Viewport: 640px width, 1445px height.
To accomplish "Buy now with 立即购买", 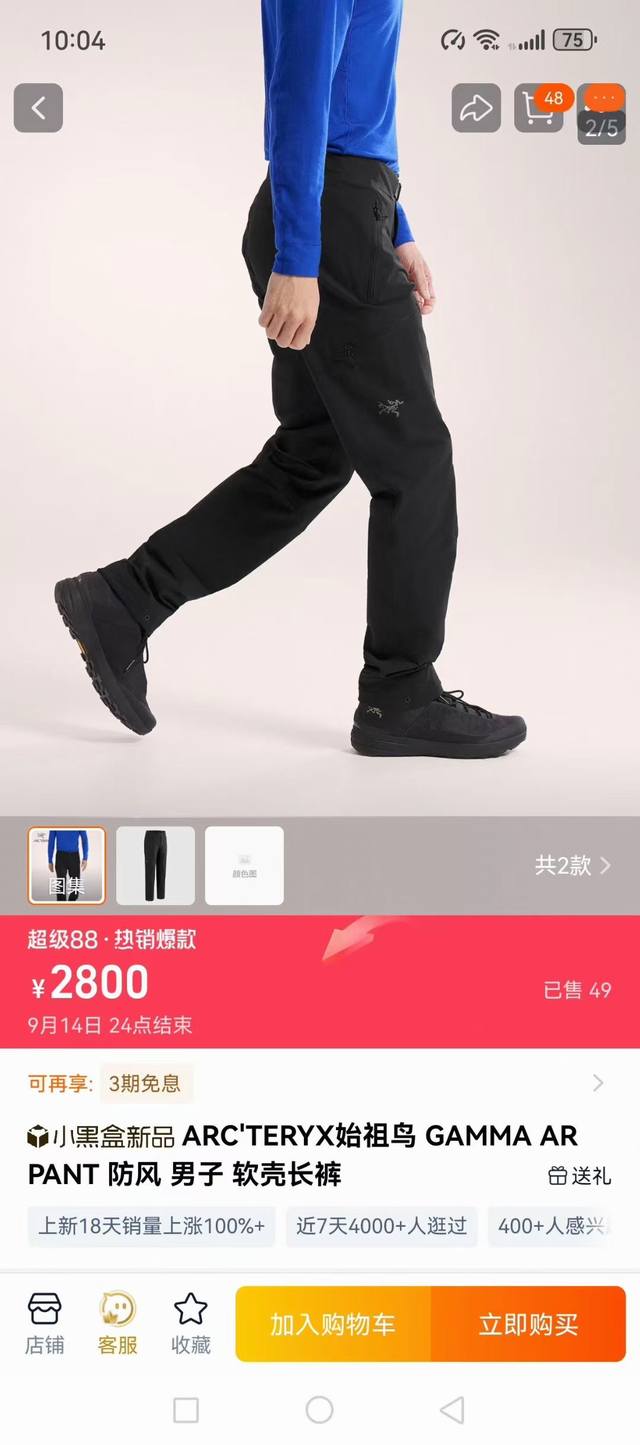I will coord(528,1325).
